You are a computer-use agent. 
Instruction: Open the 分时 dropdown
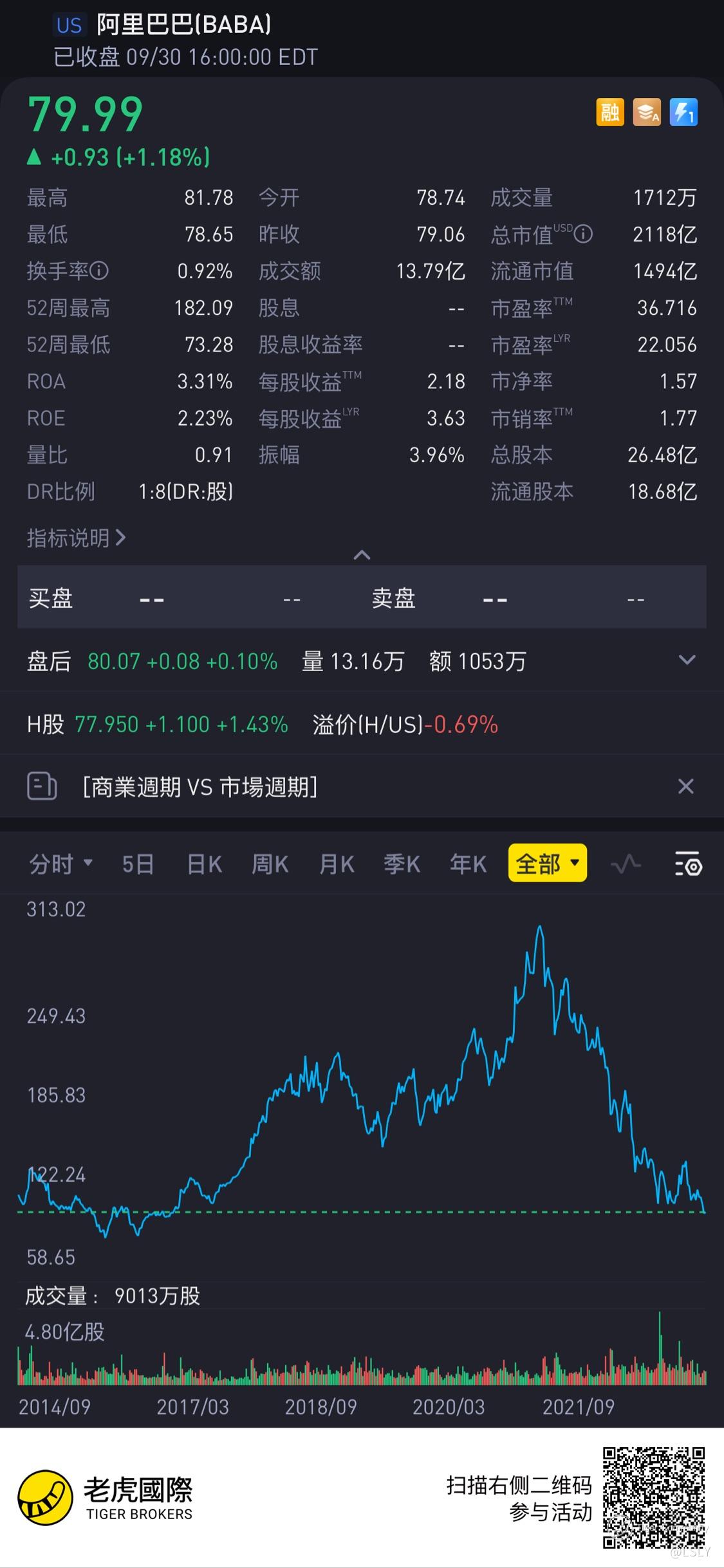point(60,864)
